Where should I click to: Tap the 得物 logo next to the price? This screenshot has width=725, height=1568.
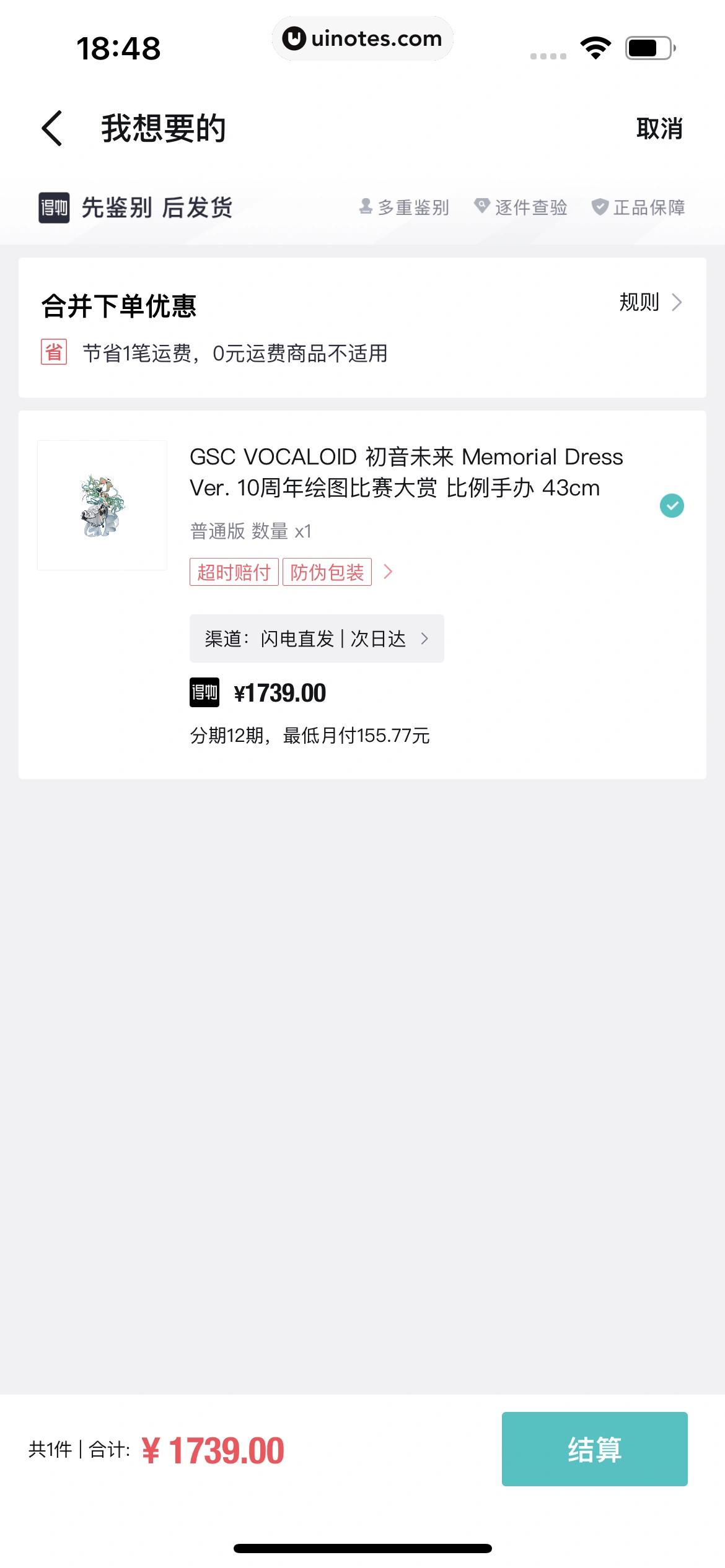pos(204,693)
